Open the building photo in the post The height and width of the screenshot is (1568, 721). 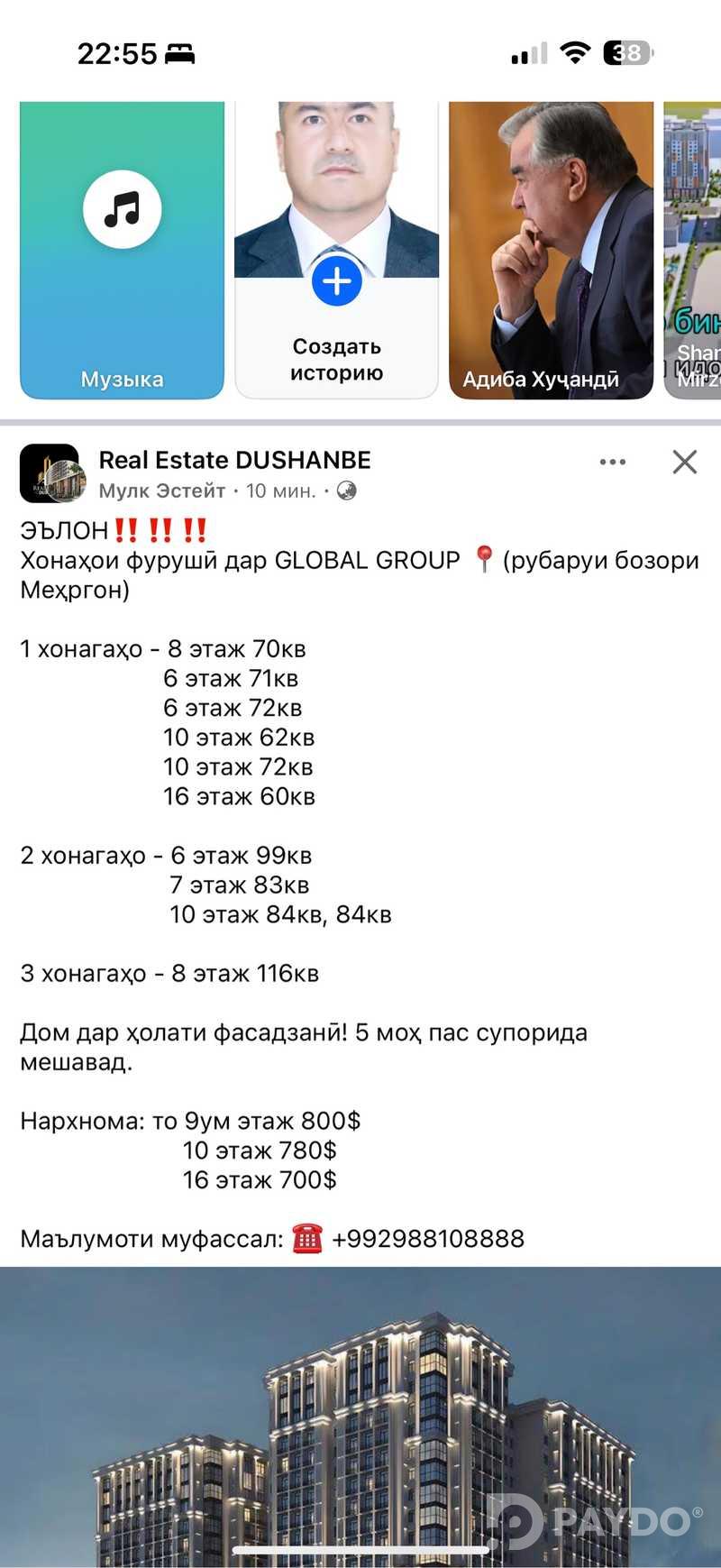360,1416
